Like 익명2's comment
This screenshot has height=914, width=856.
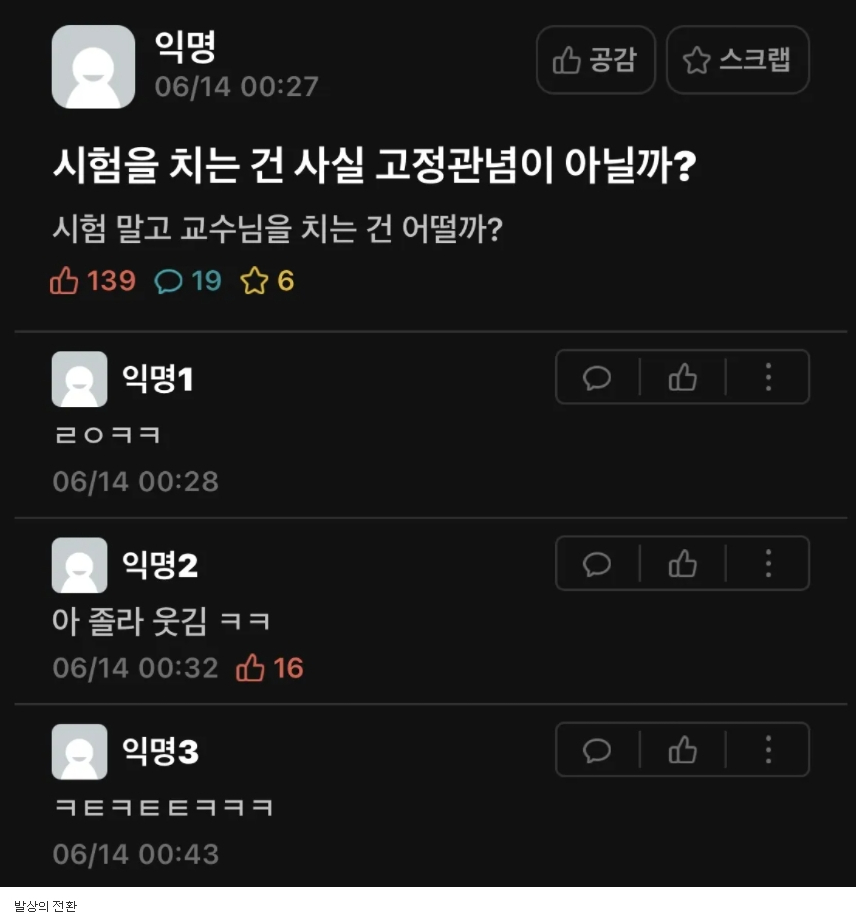point(683,564)
